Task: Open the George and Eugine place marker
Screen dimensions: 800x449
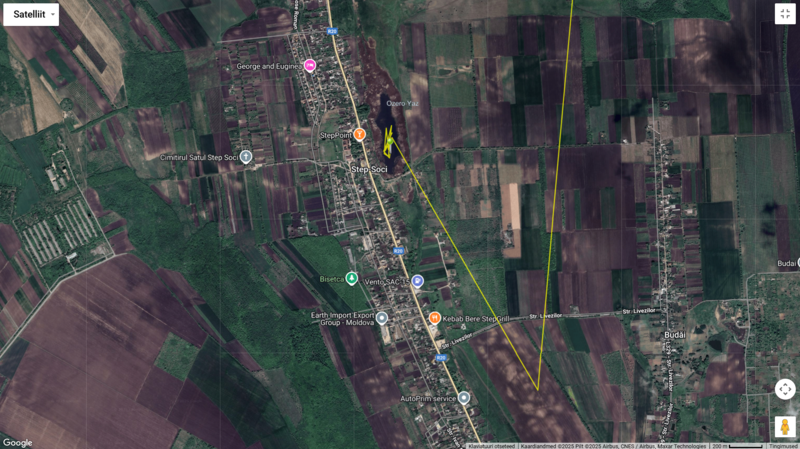Action: 310,65
